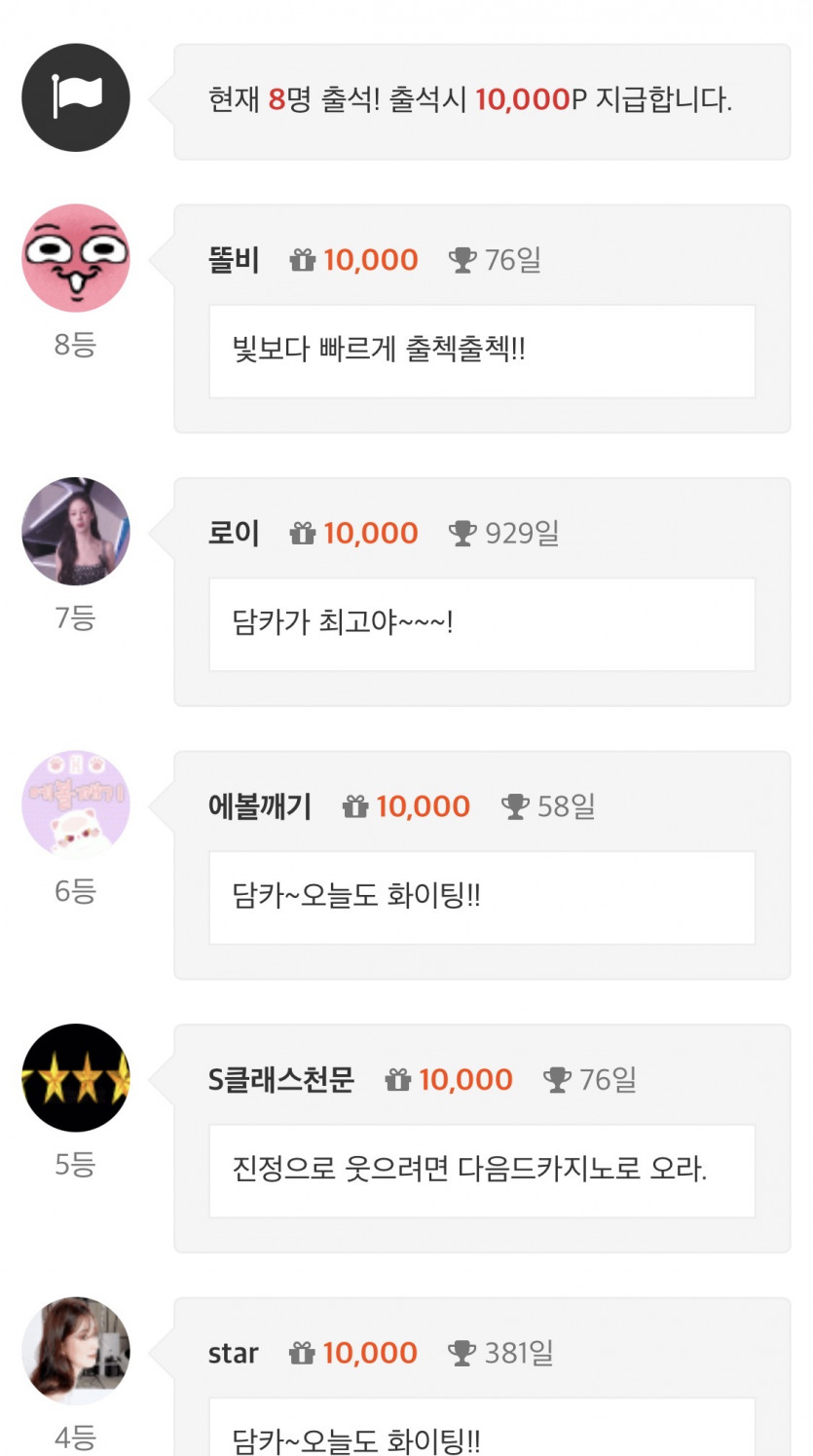Open 똘비's profile picture

pyautogui.click(x=75, y=256)
